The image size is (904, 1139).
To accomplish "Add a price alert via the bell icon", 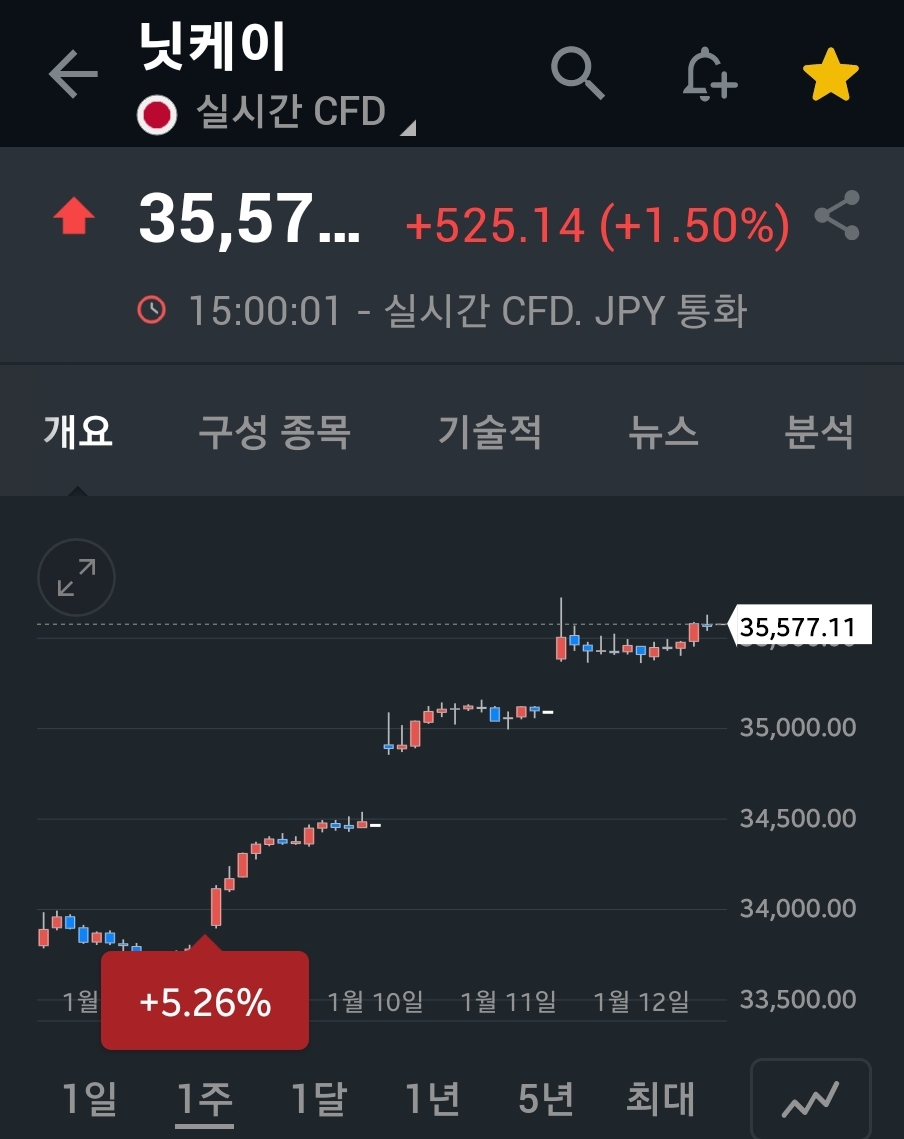I will [708, 73].
